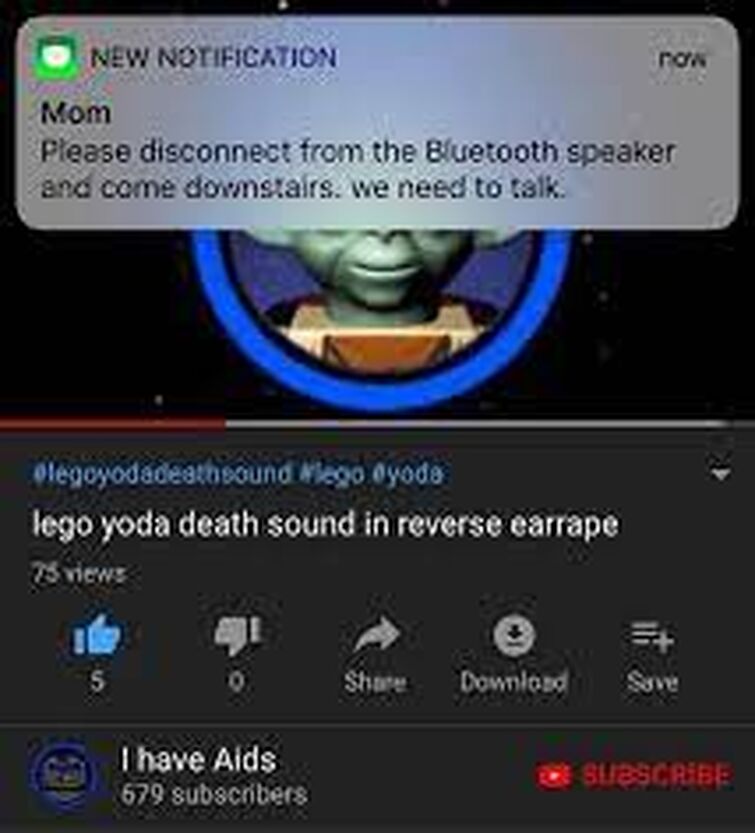Share this video
755x833 pixels.
point(376,652)
